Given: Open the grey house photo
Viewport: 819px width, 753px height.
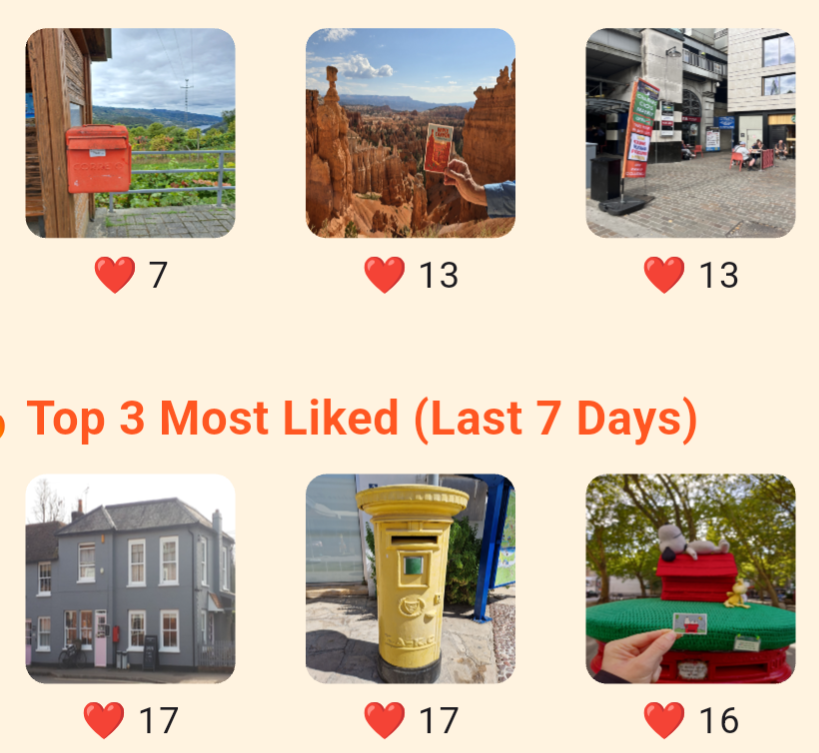Looking at the screenshot, I should pyautogui.click(x=130, y=578).
